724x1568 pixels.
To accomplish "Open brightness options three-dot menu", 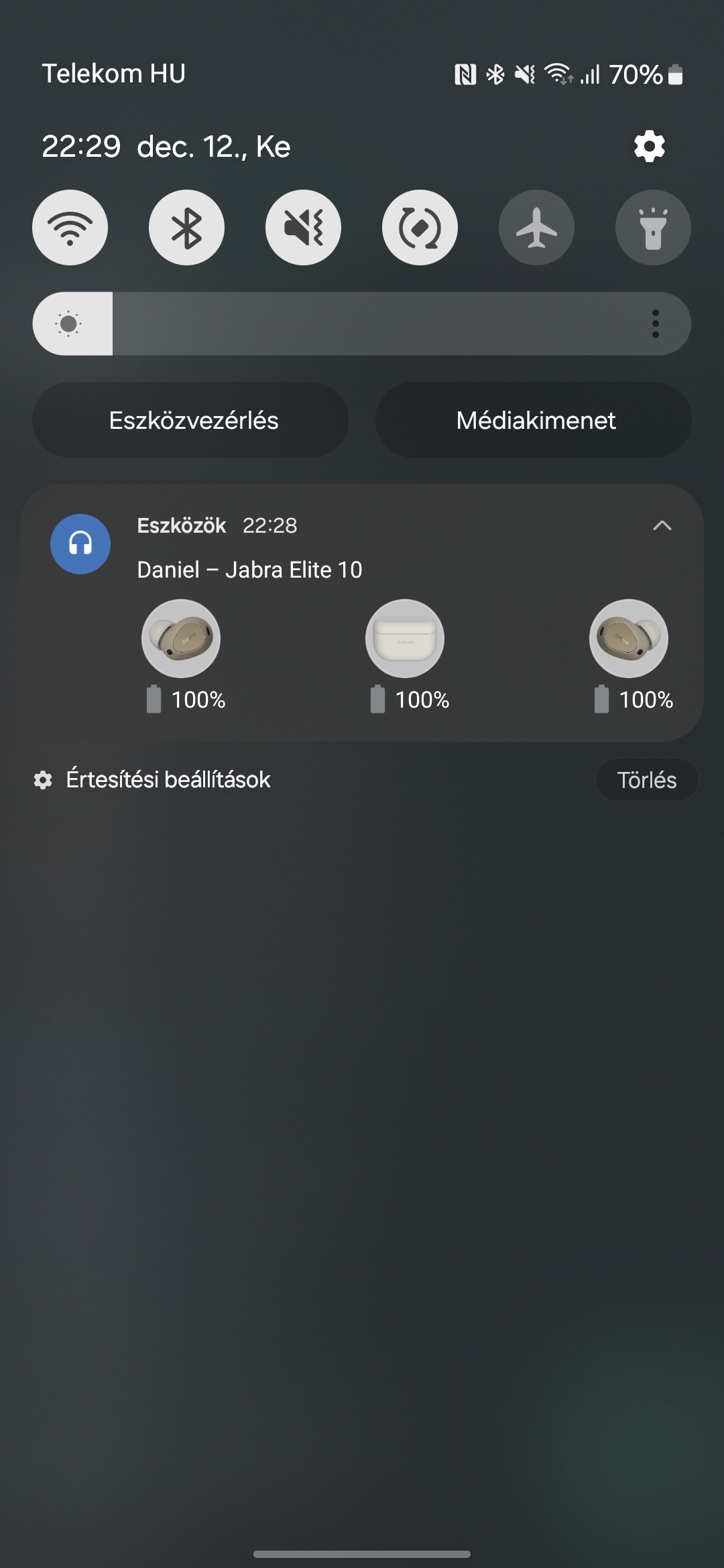I will [x=655, y=324].
